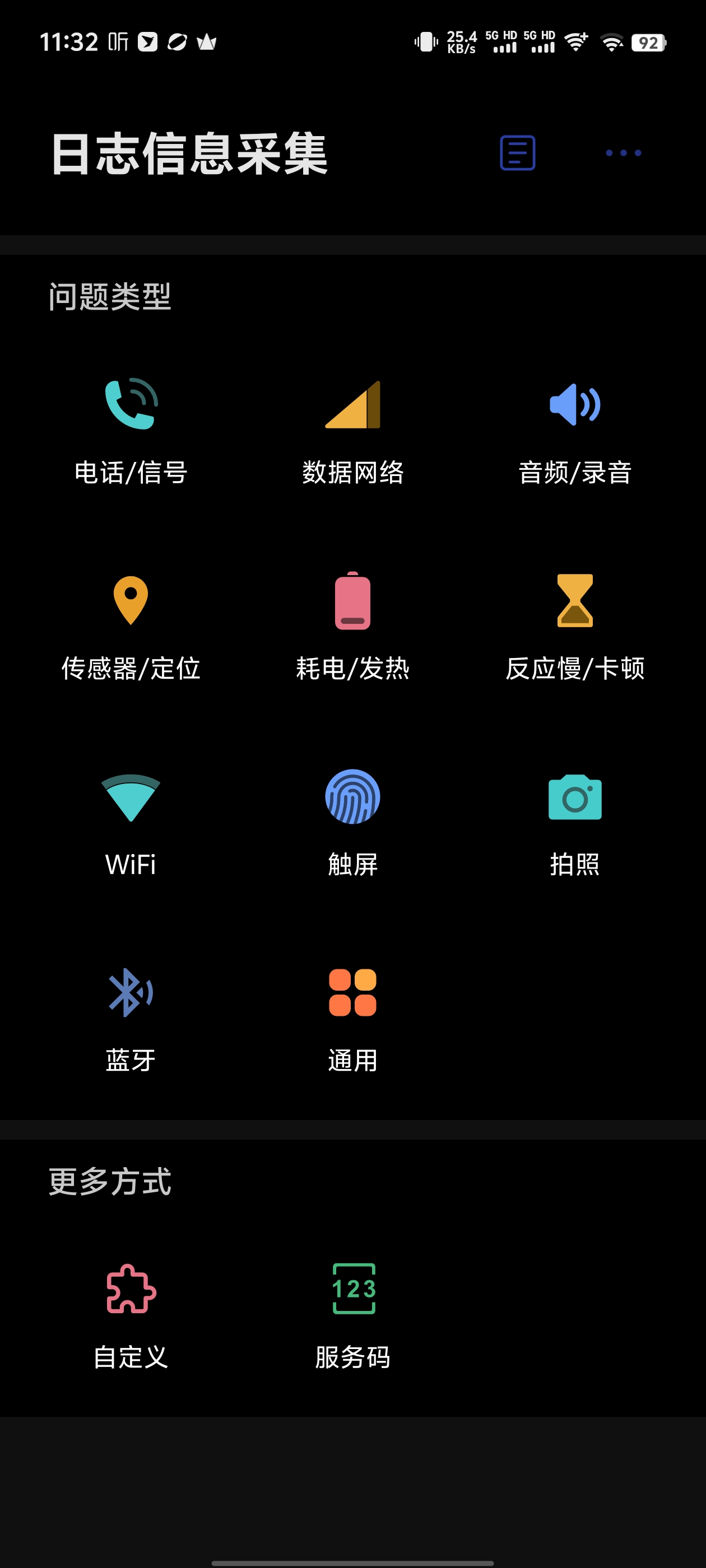Pick 反应慢/卡顿 issue type
Image resolution: width=706 pixels, height=1568 pixels.
pos(574,628)
